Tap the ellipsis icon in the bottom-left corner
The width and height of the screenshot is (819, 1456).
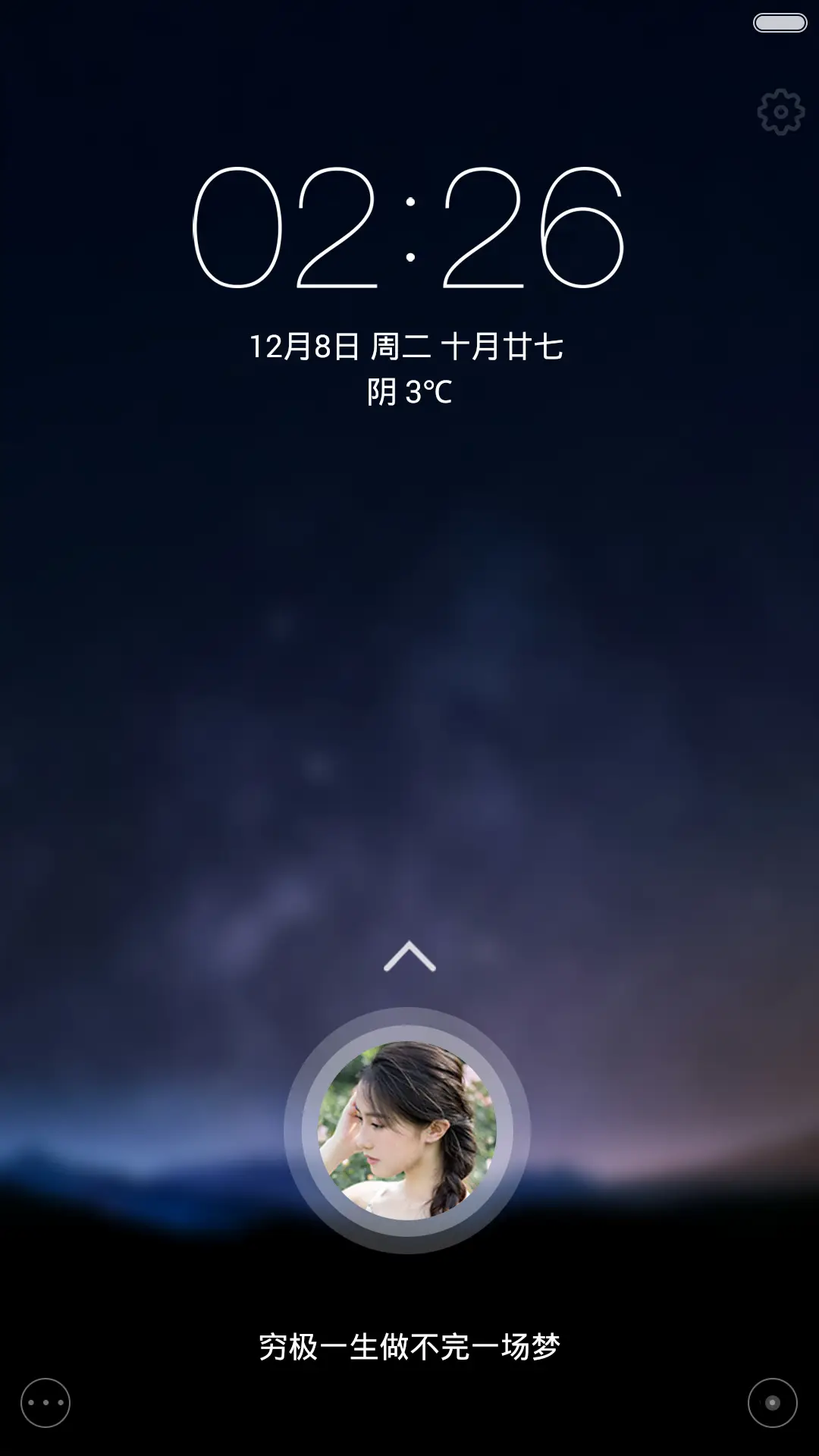[x=45, y=1401]
